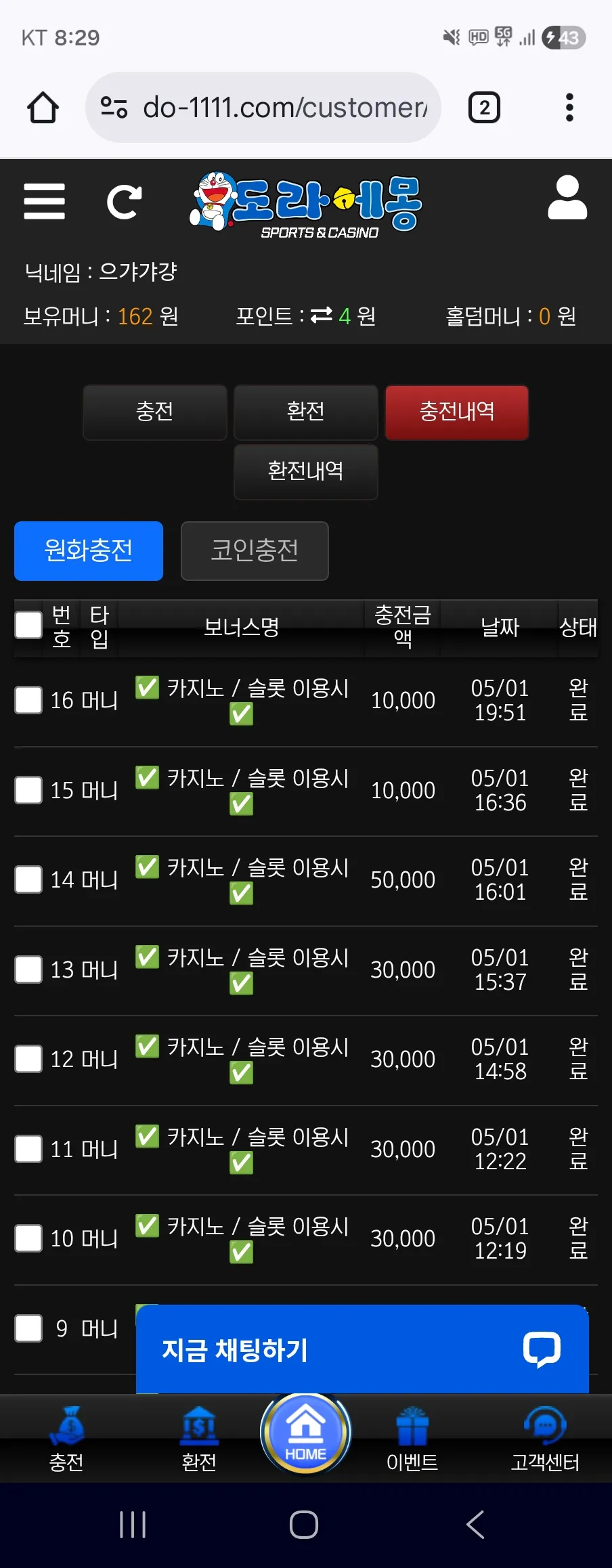This screenshot has height=1568, width=612.
Task: Select the 충전내역 button
Action: pos(457,412)
